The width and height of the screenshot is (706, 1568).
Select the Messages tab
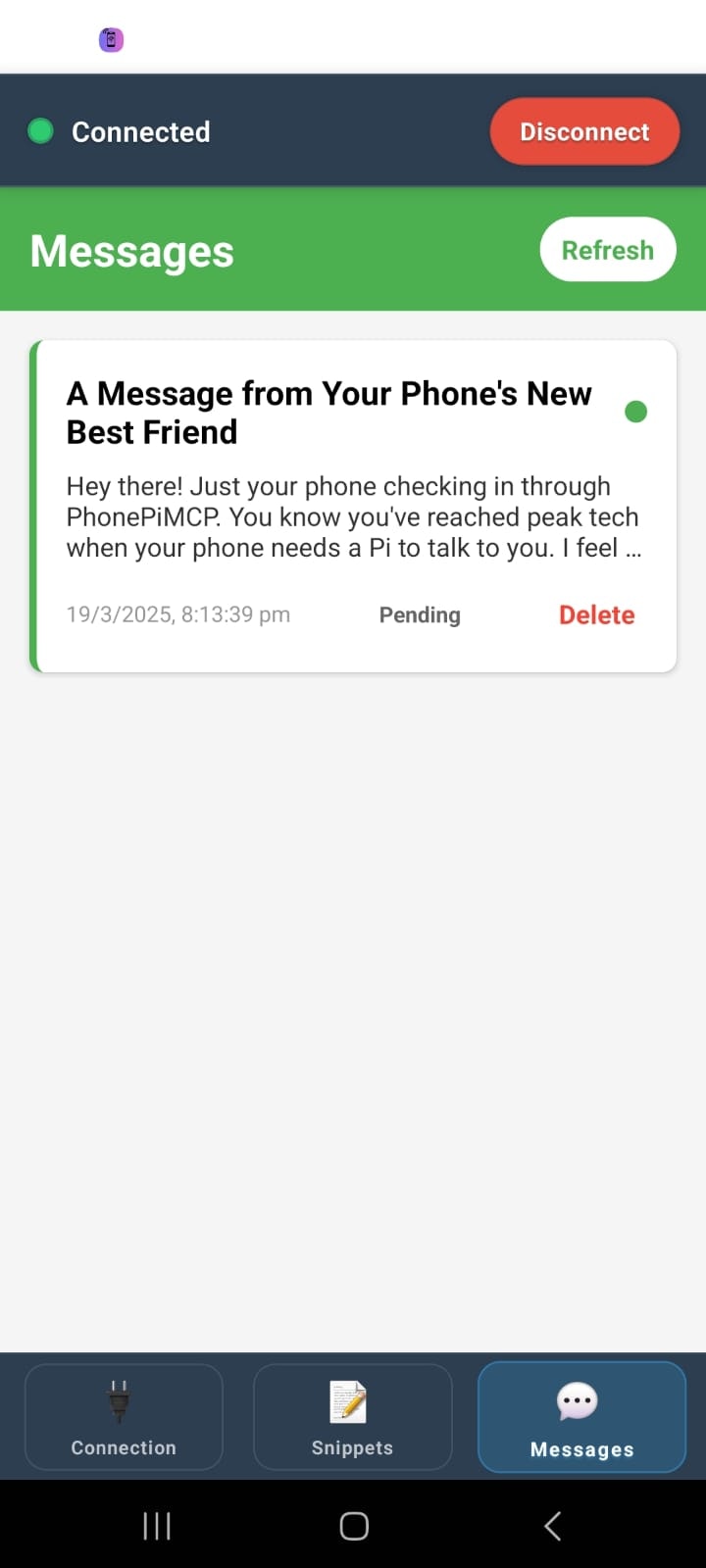pos(581,1417)
